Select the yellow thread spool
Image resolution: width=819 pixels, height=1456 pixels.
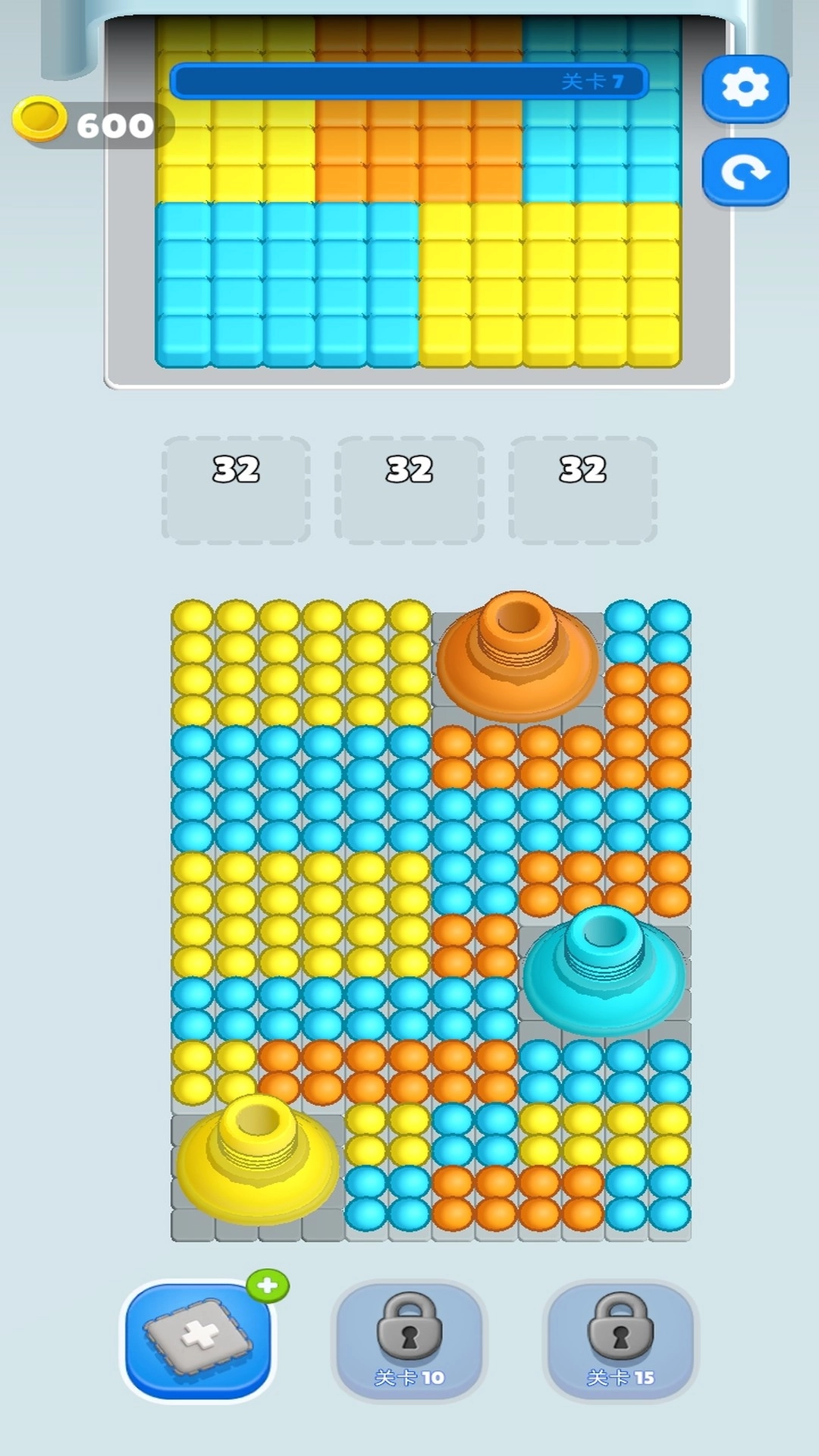coord(258,1158)
